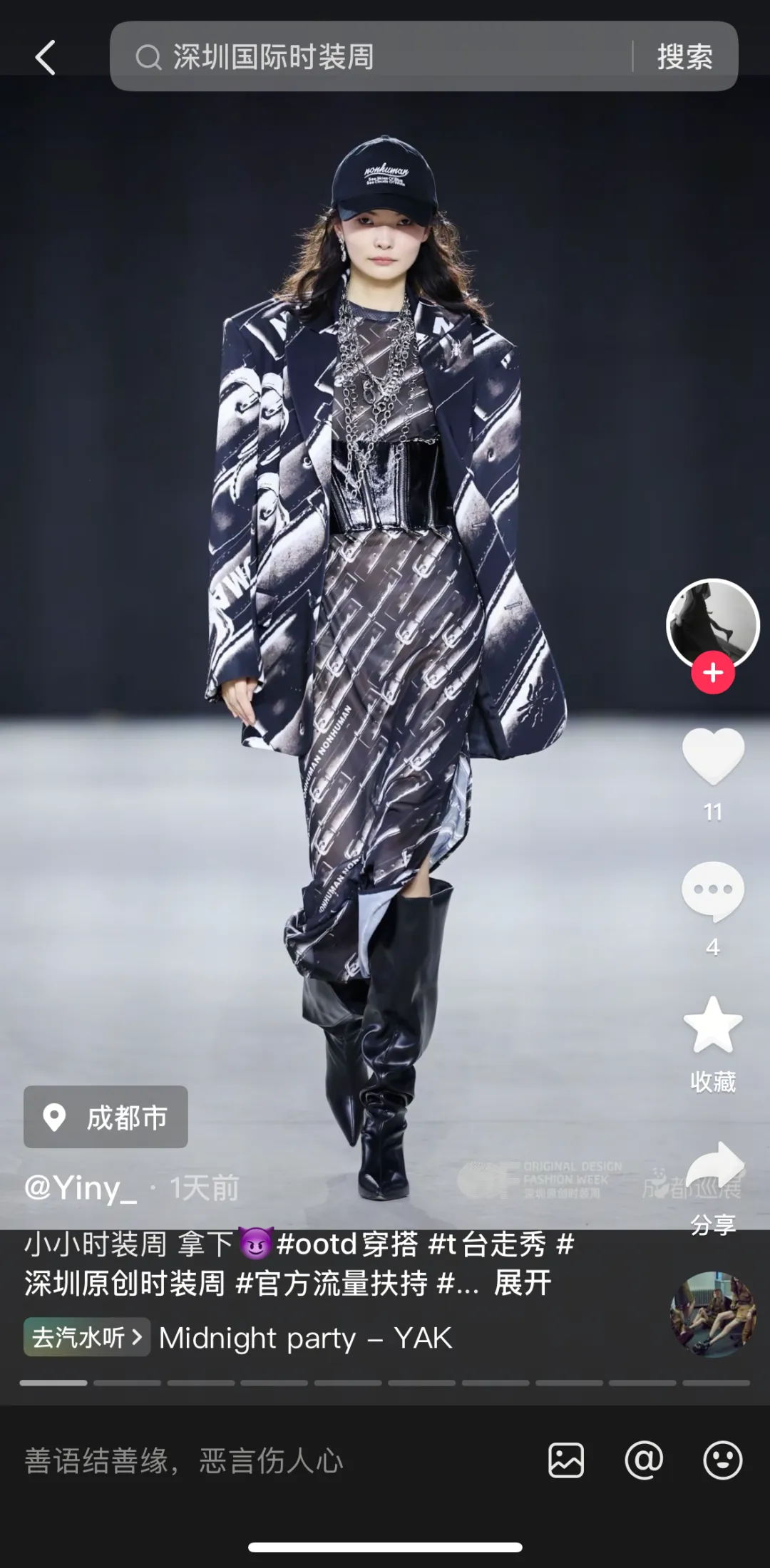Tap the 搜索 button
Viewport: 770px width, 1568px height.
click(684, 57)
